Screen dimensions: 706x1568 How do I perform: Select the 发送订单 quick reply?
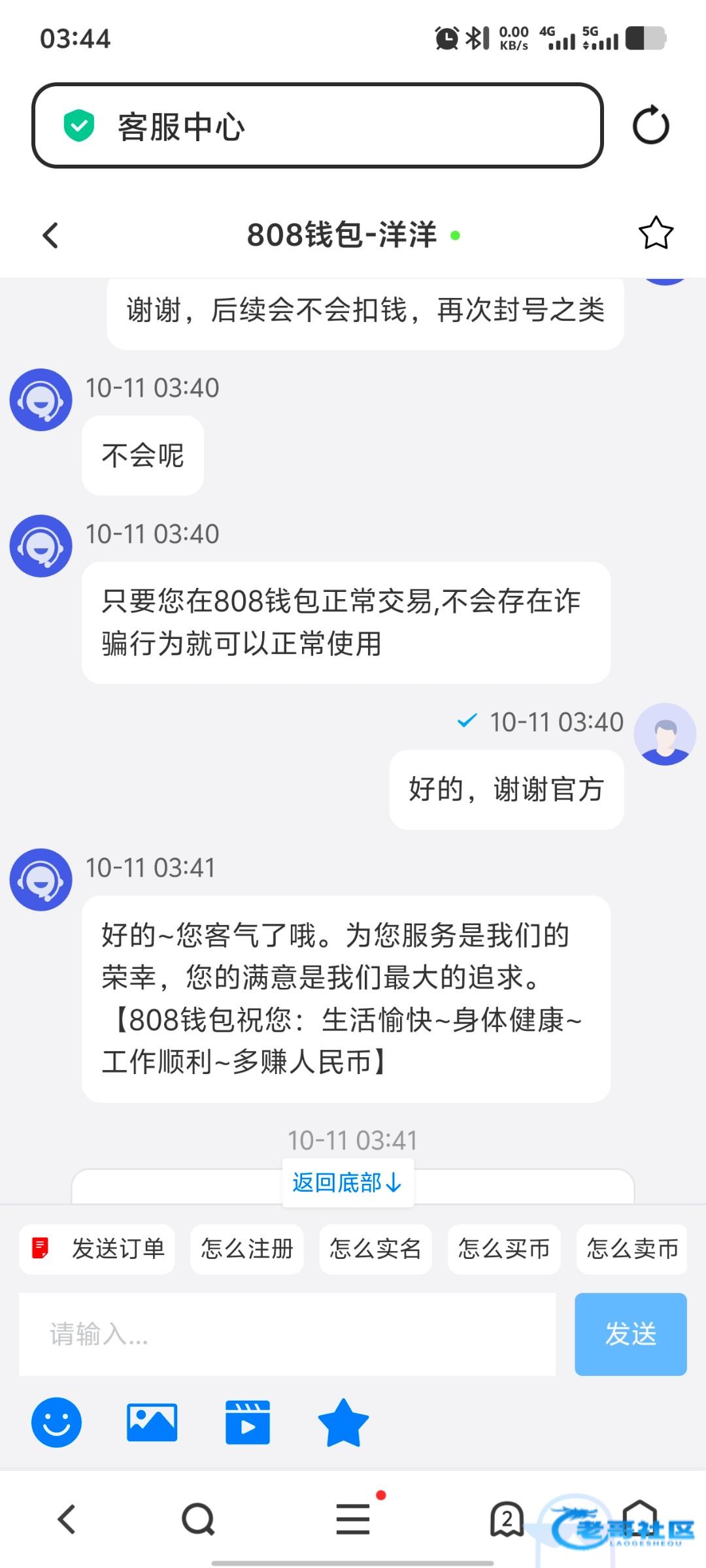97,1249
